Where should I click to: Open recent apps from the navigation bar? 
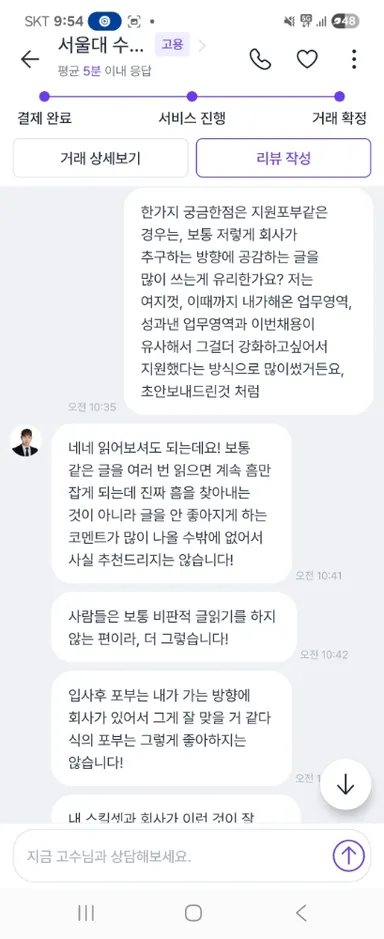click(86, 913)
